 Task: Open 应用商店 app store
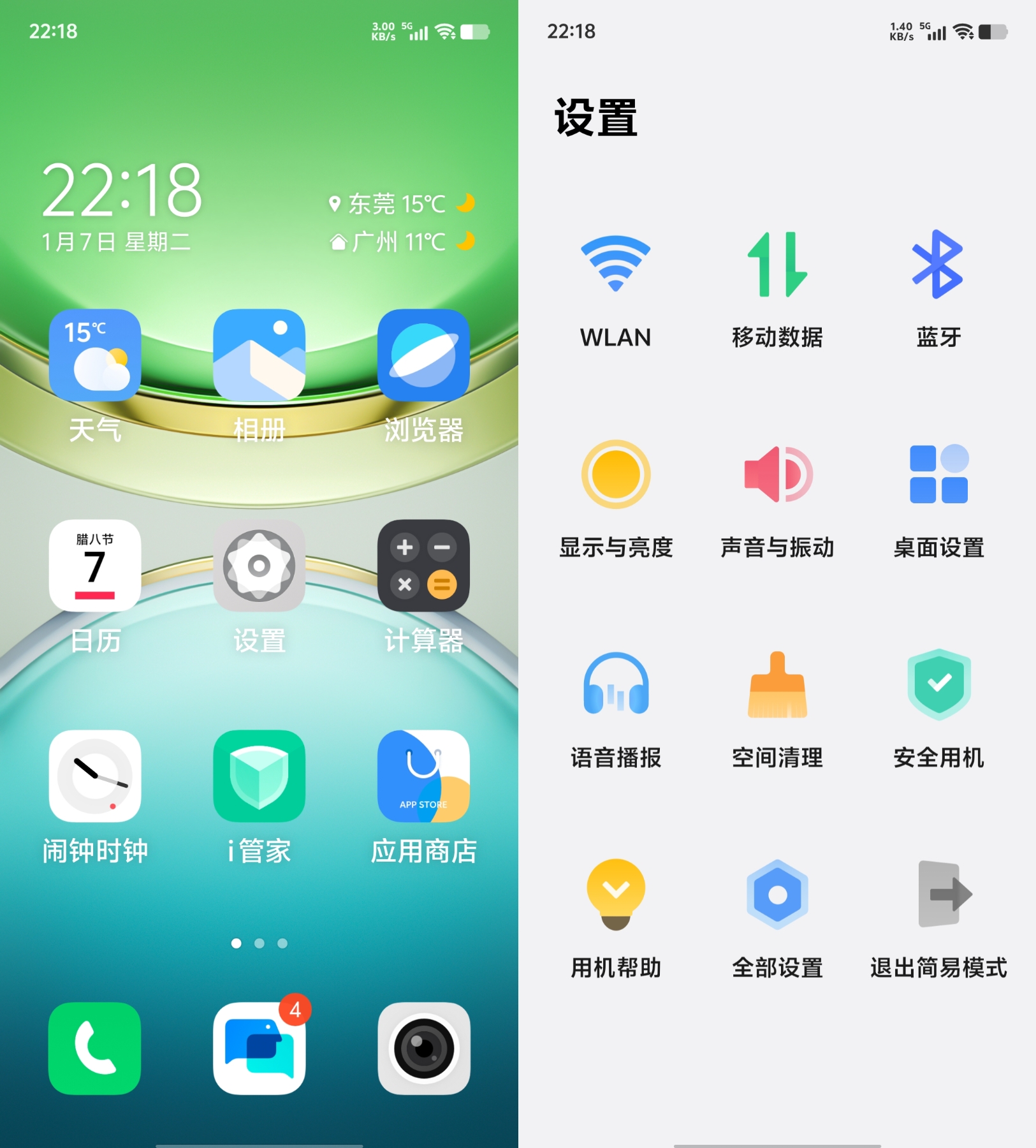(x=423, y=776)
